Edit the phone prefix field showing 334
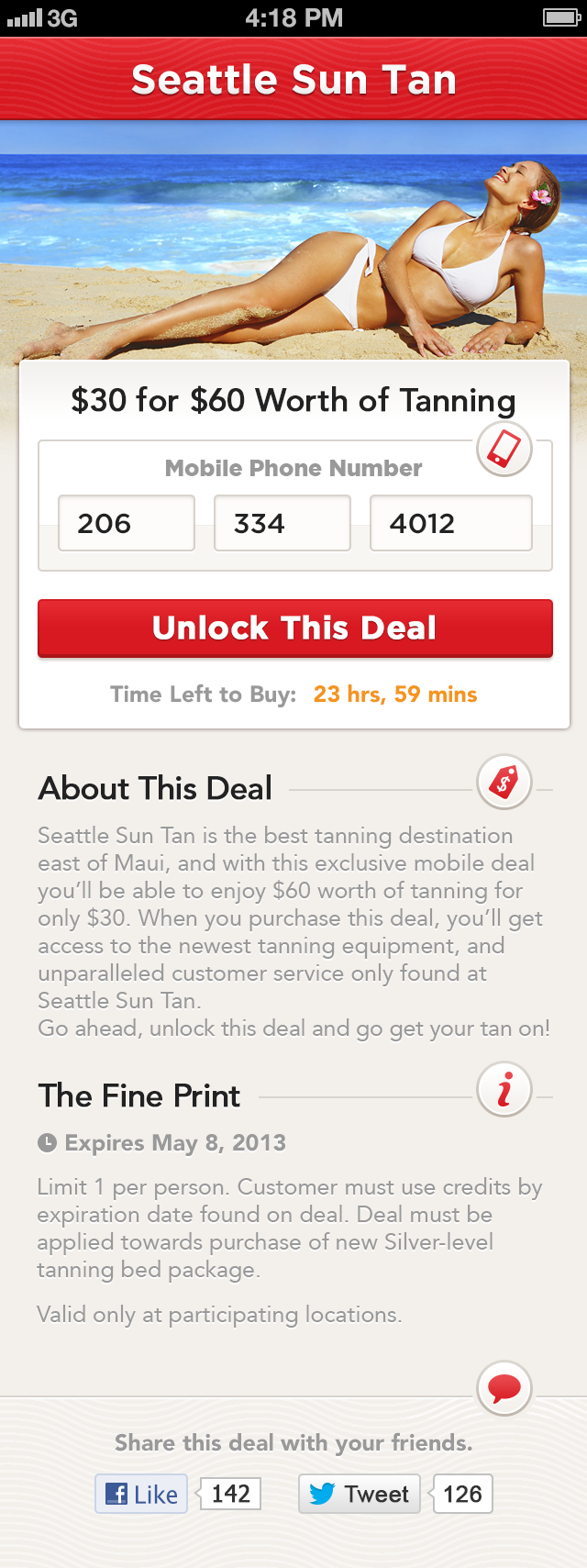 click(x=282, y=523)
